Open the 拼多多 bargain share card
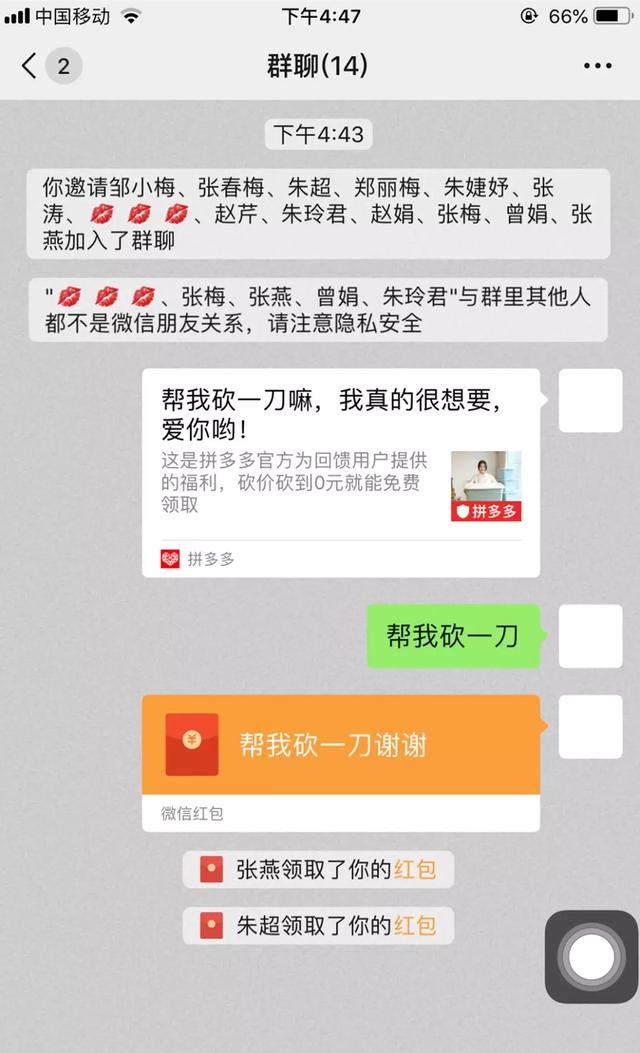 tap(340, 472)
